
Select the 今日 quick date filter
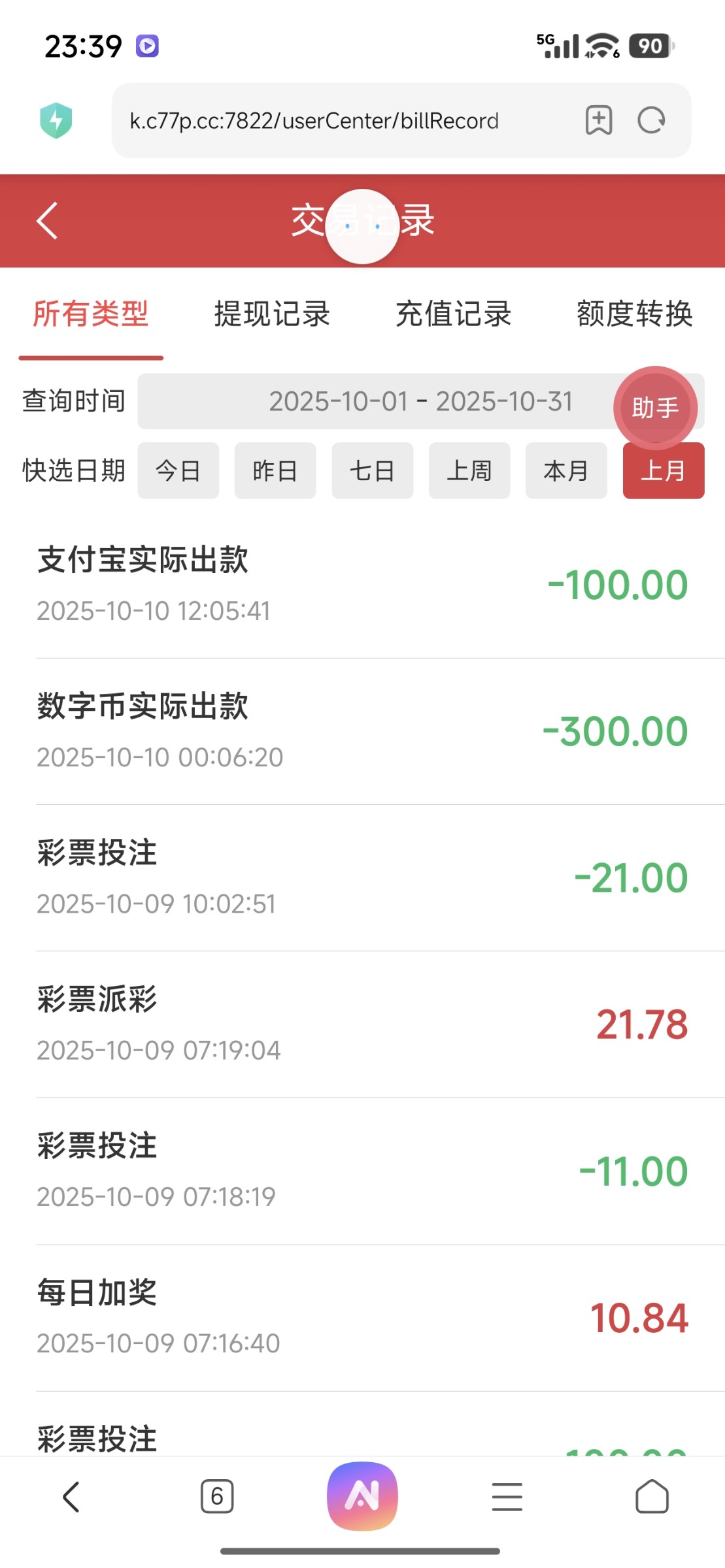point(178,470)
